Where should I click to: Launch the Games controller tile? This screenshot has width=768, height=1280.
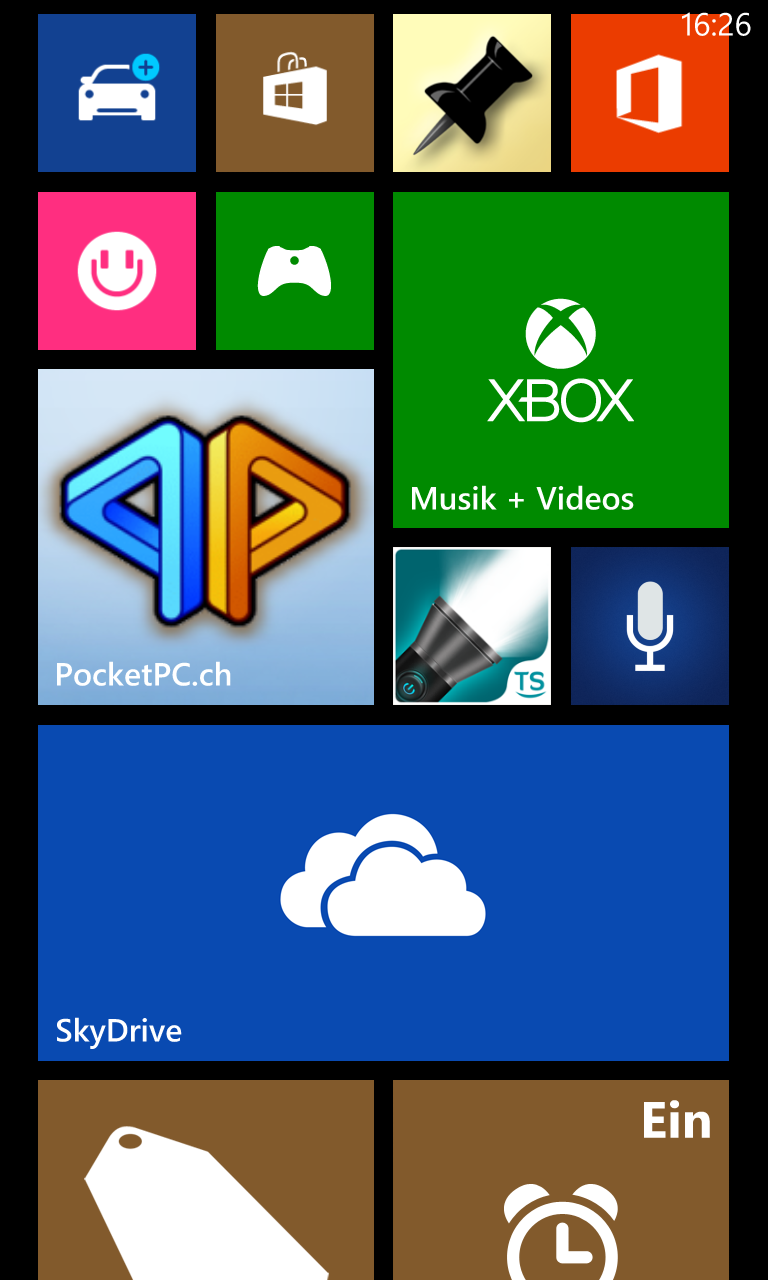[295, 271]
